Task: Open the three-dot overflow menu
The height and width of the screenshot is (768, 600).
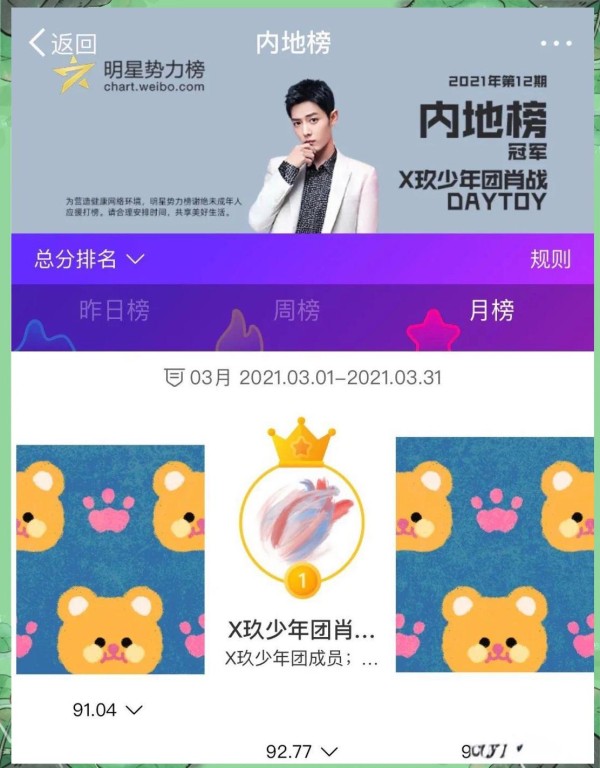Action: 554,43
